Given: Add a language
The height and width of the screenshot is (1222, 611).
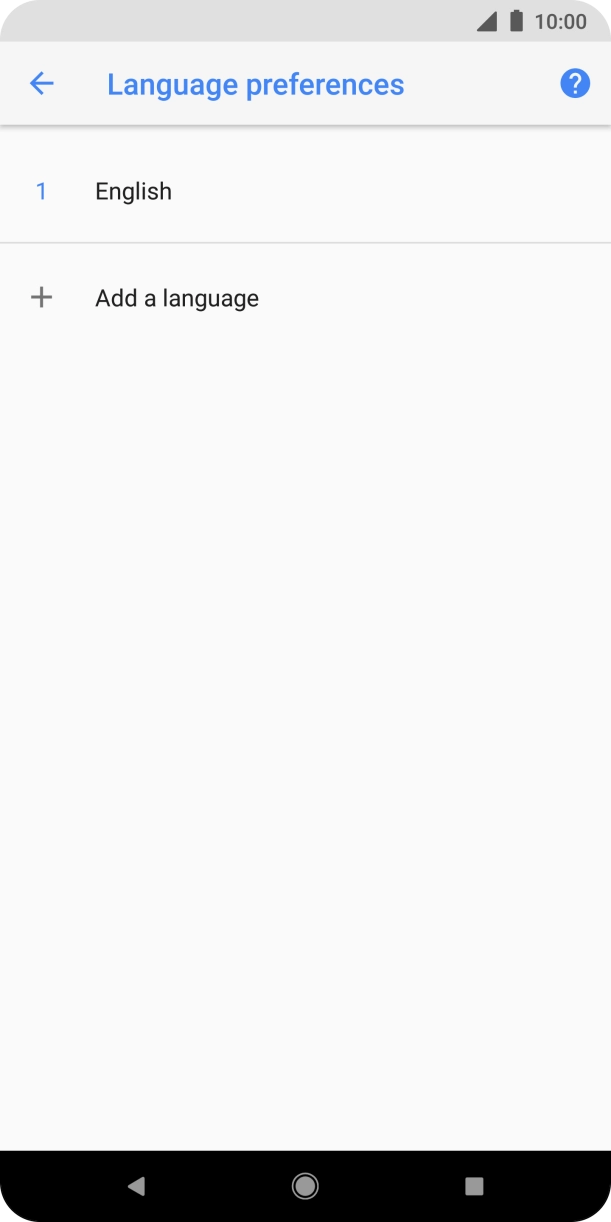Looking at the screenshot, I should [176, 298].
